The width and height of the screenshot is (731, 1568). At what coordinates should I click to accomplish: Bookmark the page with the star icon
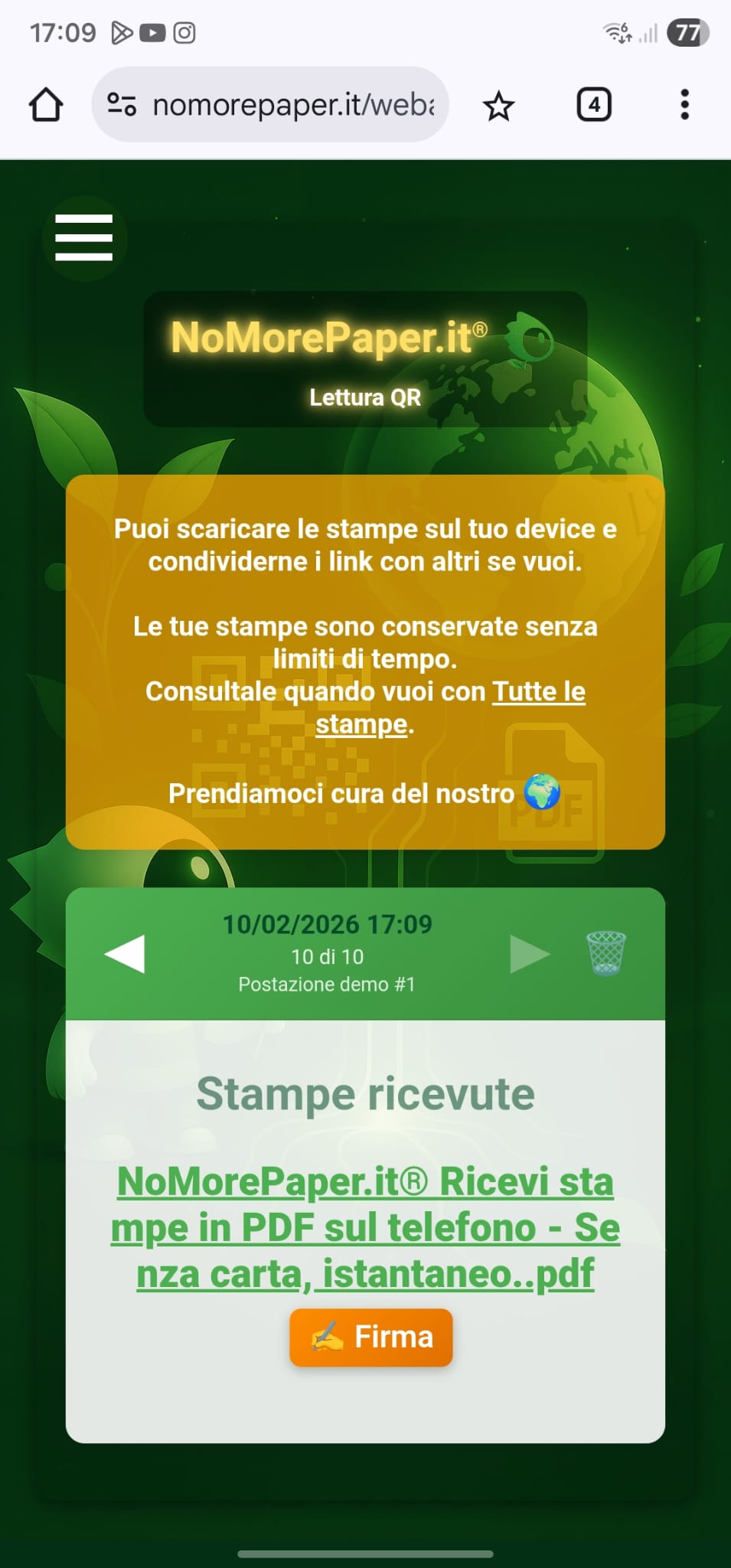click(498, 104)
